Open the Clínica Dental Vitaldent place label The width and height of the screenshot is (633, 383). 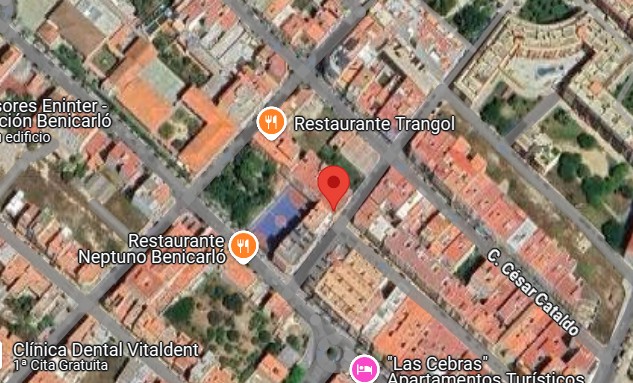tap(106, 350)
